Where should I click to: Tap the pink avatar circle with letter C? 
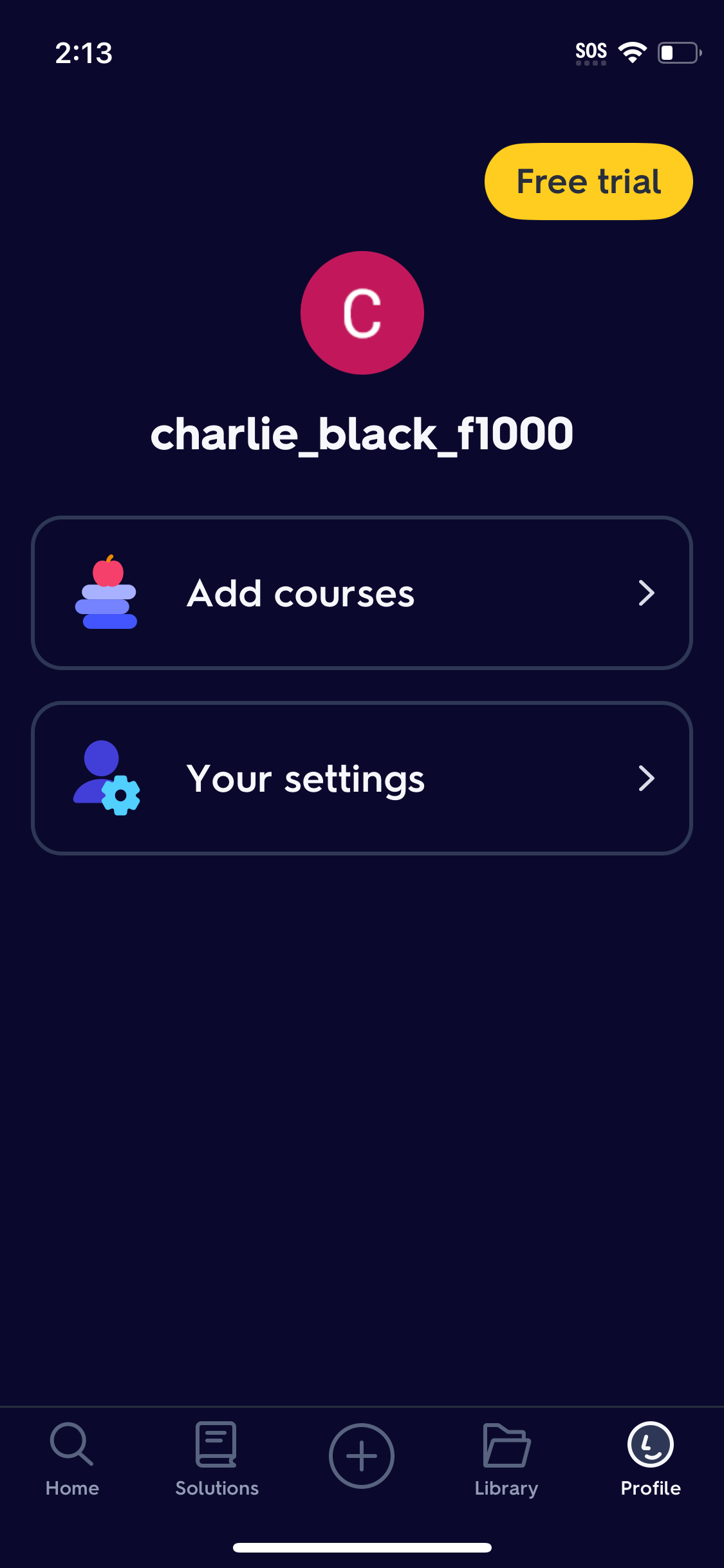362,312
